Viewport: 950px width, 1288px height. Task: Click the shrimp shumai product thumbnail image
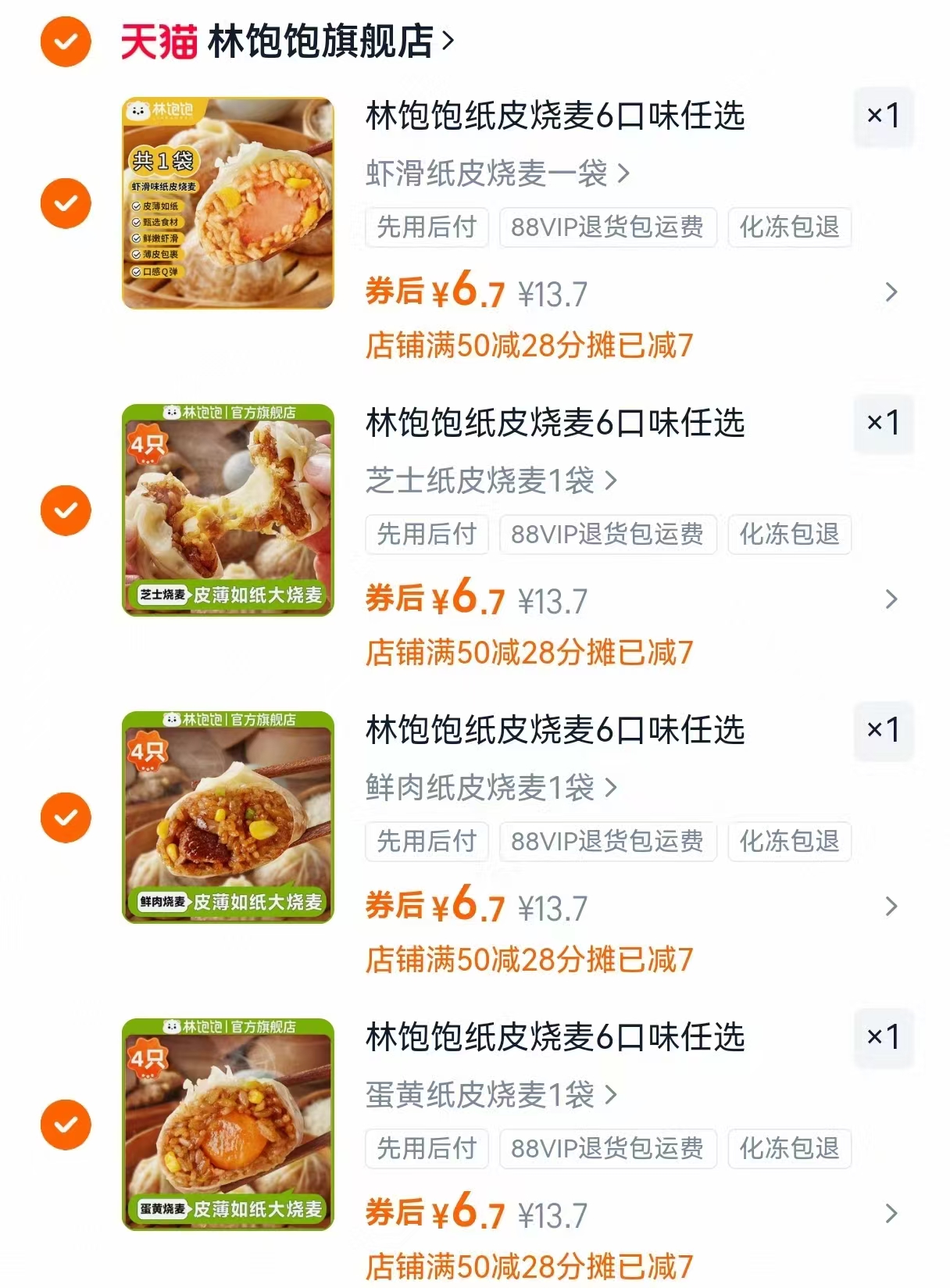coord(227,202)
